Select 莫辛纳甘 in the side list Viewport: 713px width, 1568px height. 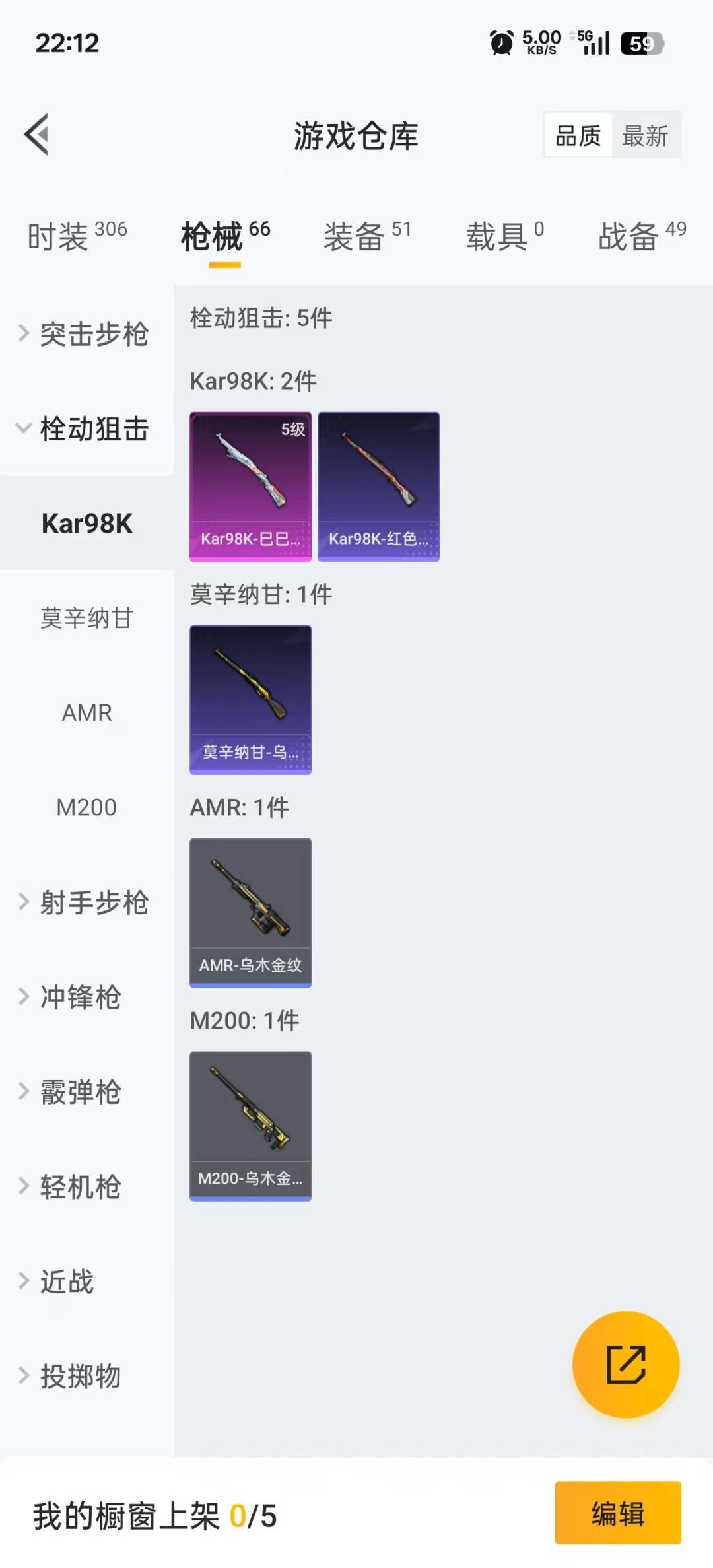click(x=86, y=618)
